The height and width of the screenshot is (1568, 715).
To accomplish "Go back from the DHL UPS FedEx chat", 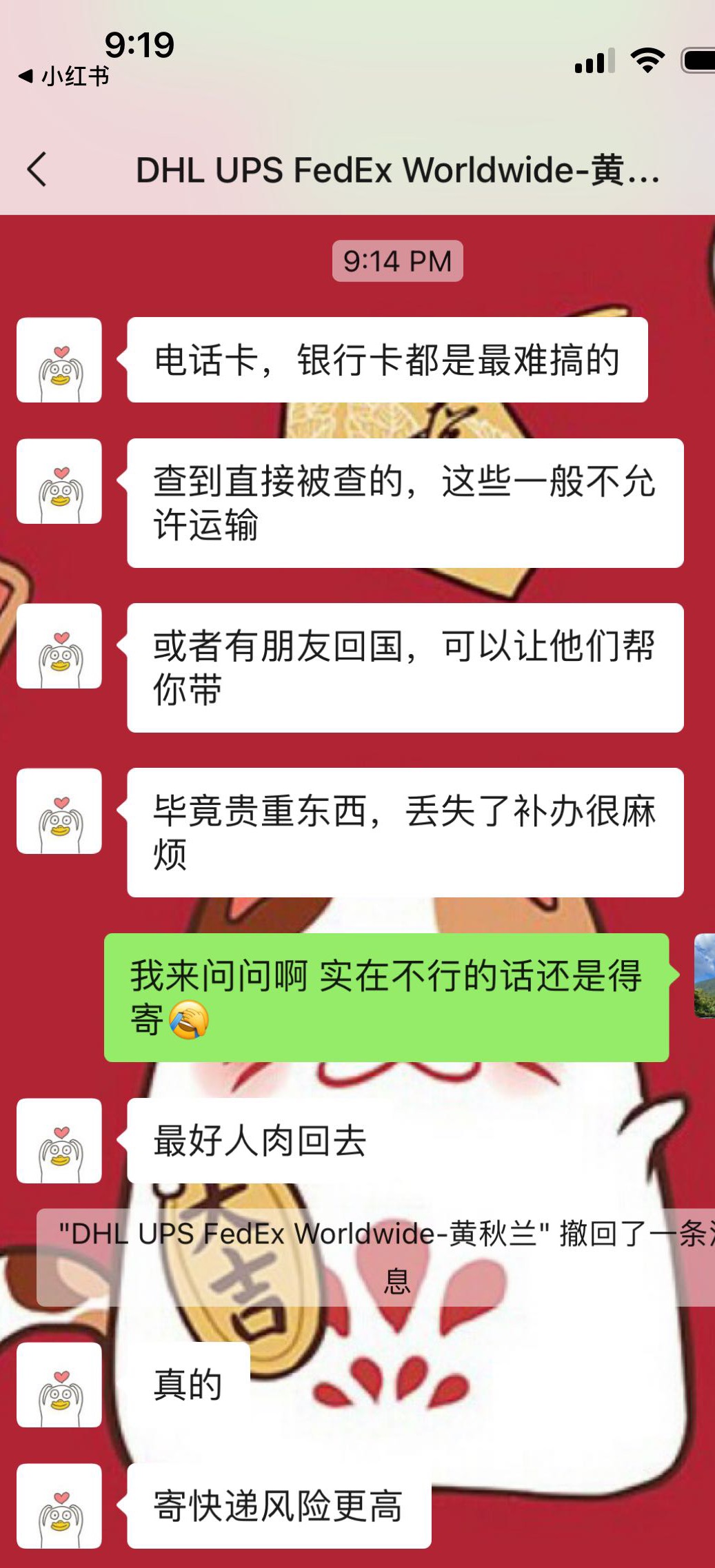I will [x=37, y=170].
